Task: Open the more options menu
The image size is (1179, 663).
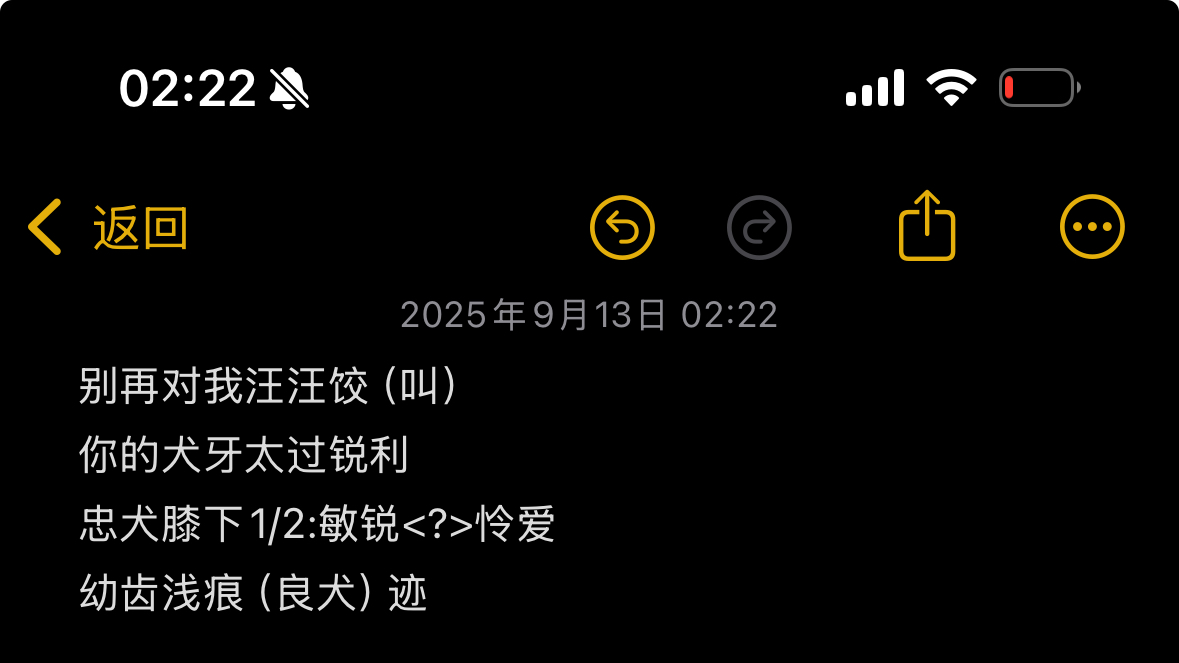Action: [x=1092, y=227]
